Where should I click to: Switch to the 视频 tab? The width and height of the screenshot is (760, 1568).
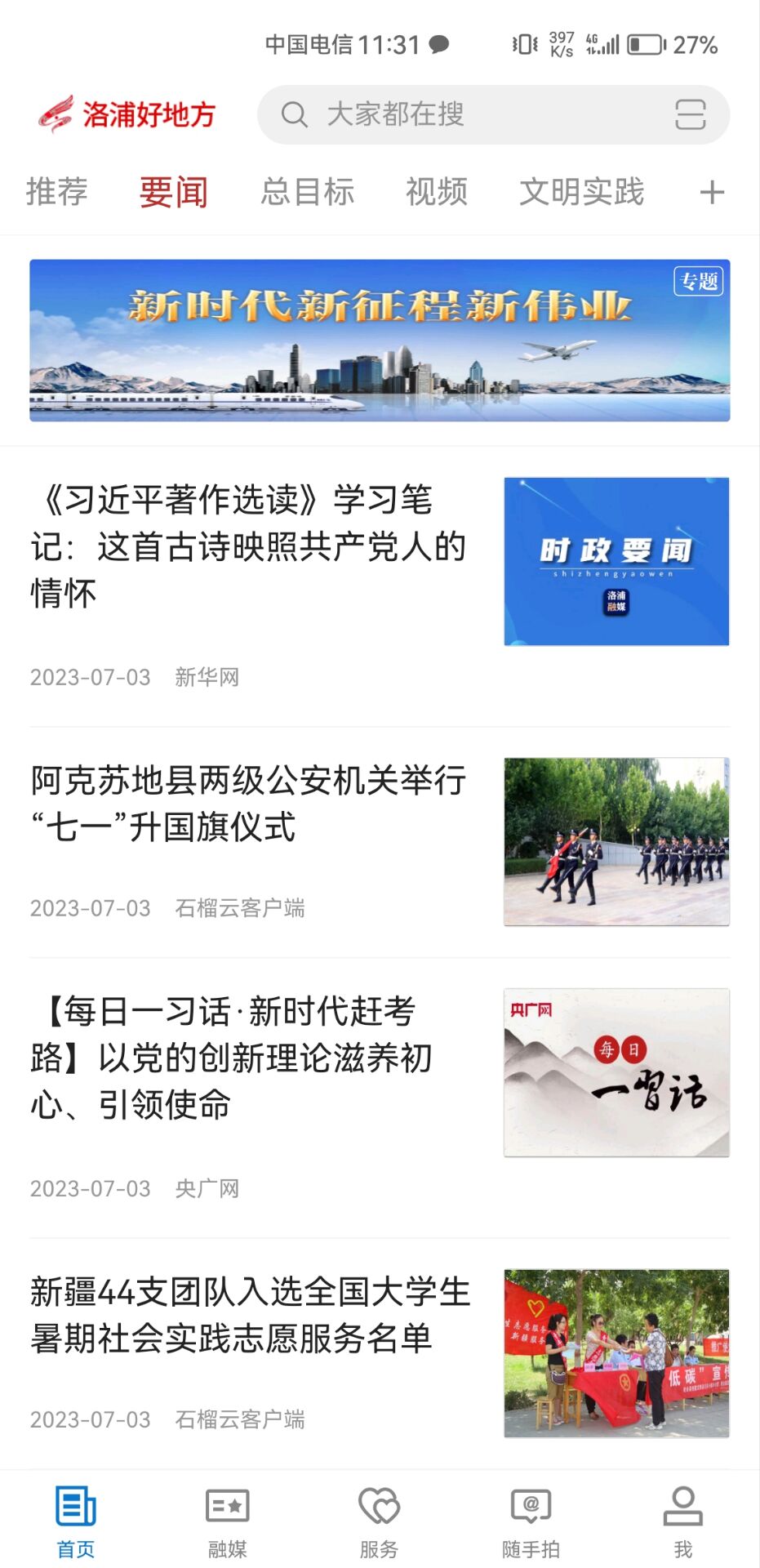click(x=438, y=191)
